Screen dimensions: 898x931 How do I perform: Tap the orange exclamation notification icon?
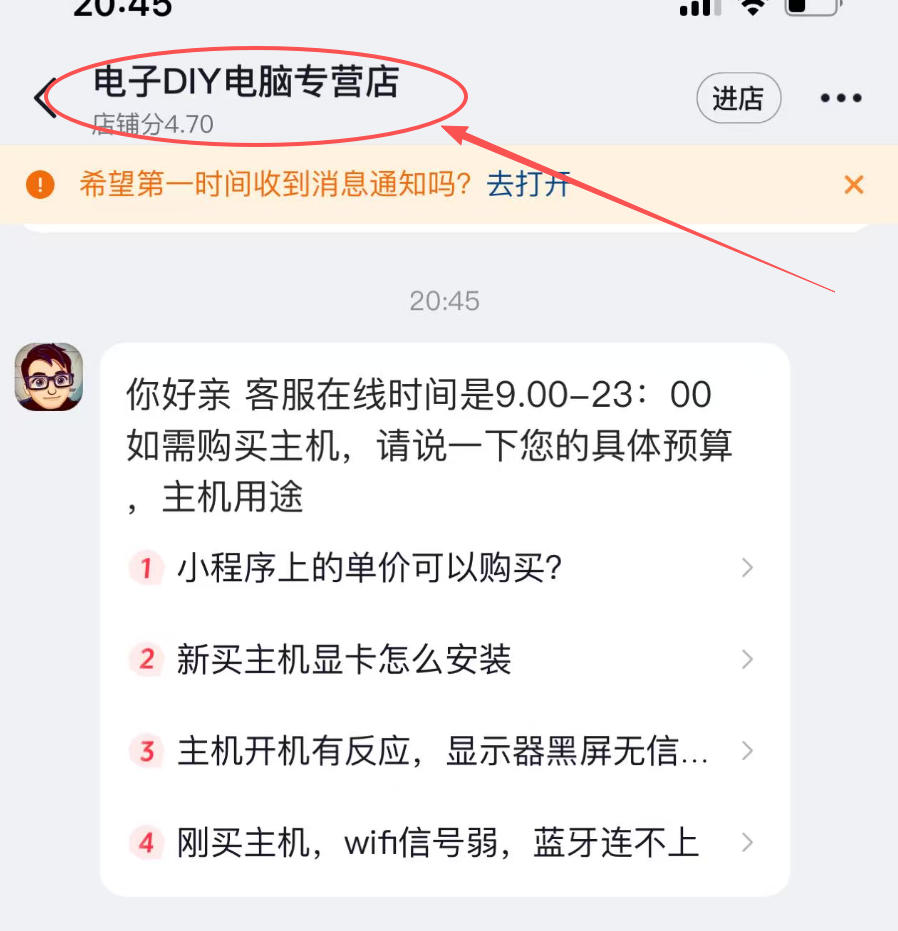[38, 185]
